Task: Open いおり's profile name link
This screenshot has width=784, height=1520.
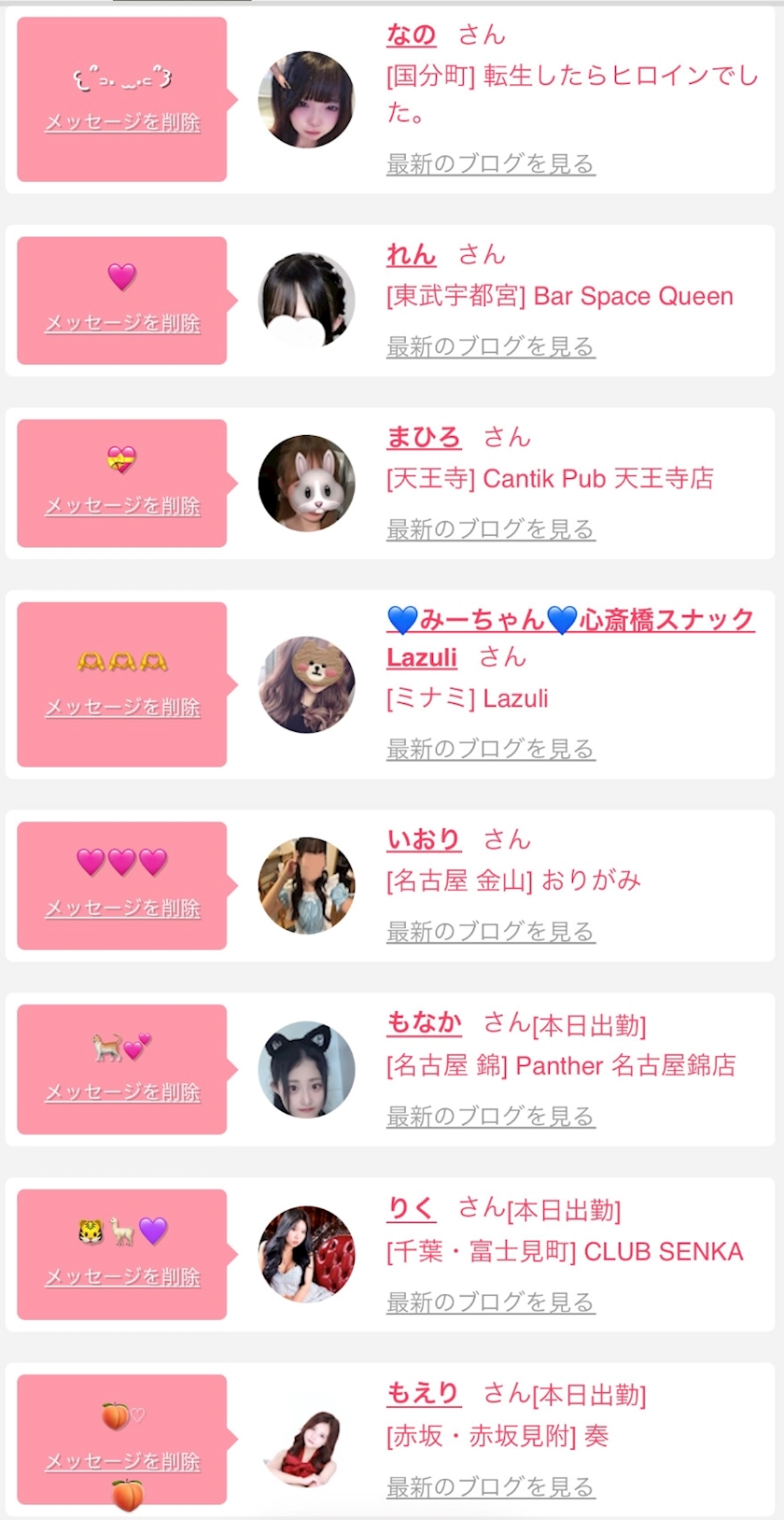Action: [x=424, y=839]
